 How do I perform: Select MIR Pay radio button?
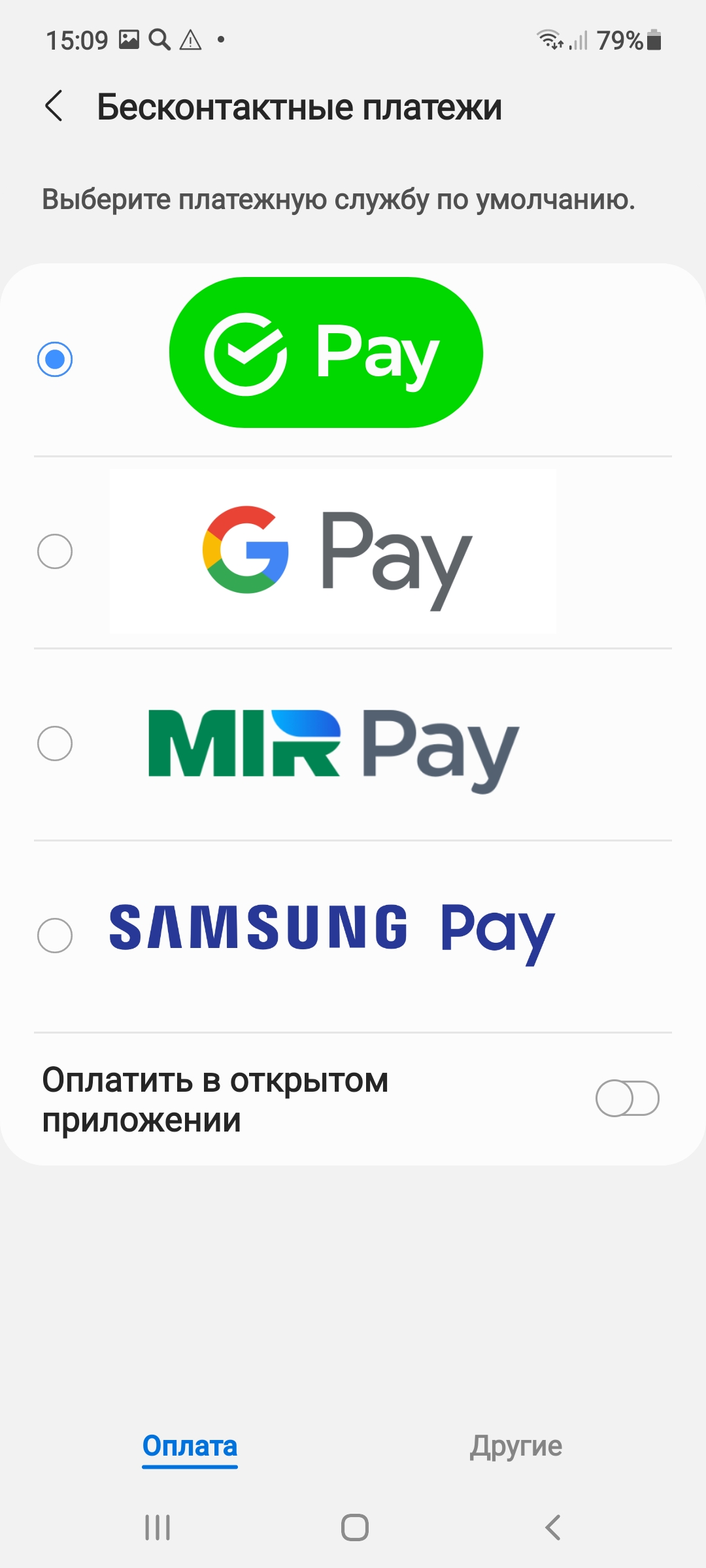point(55,743)
